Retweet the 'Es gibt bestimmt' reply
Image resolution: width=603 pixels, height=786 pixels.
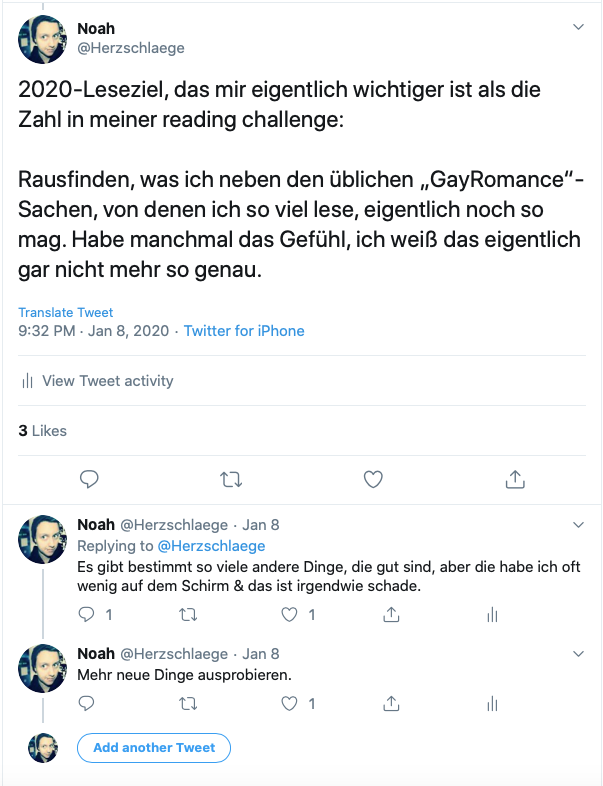(187, 615)
